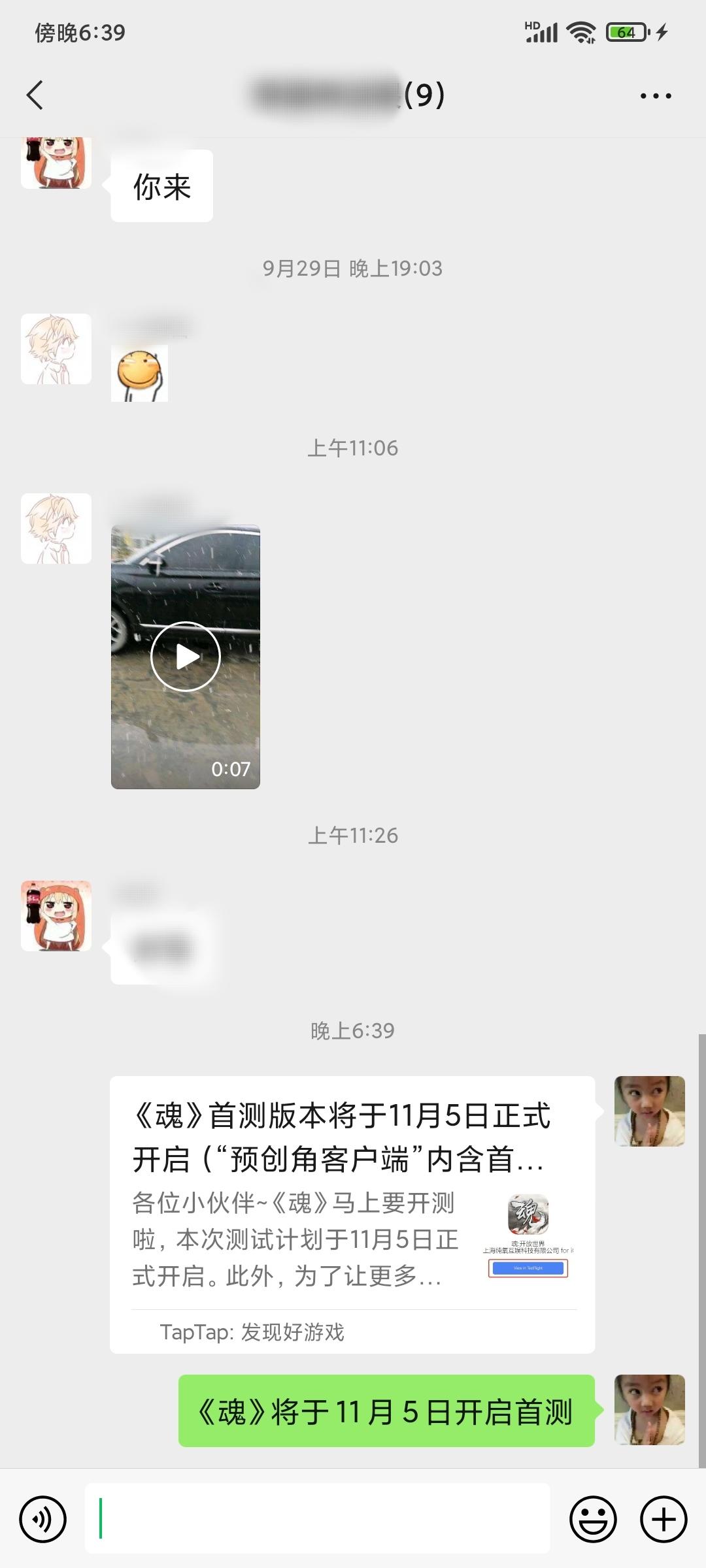706x1568 pixels.
Task: Open the sticker sent at 9月29日 19:03
Action: [x=139, y=373]
